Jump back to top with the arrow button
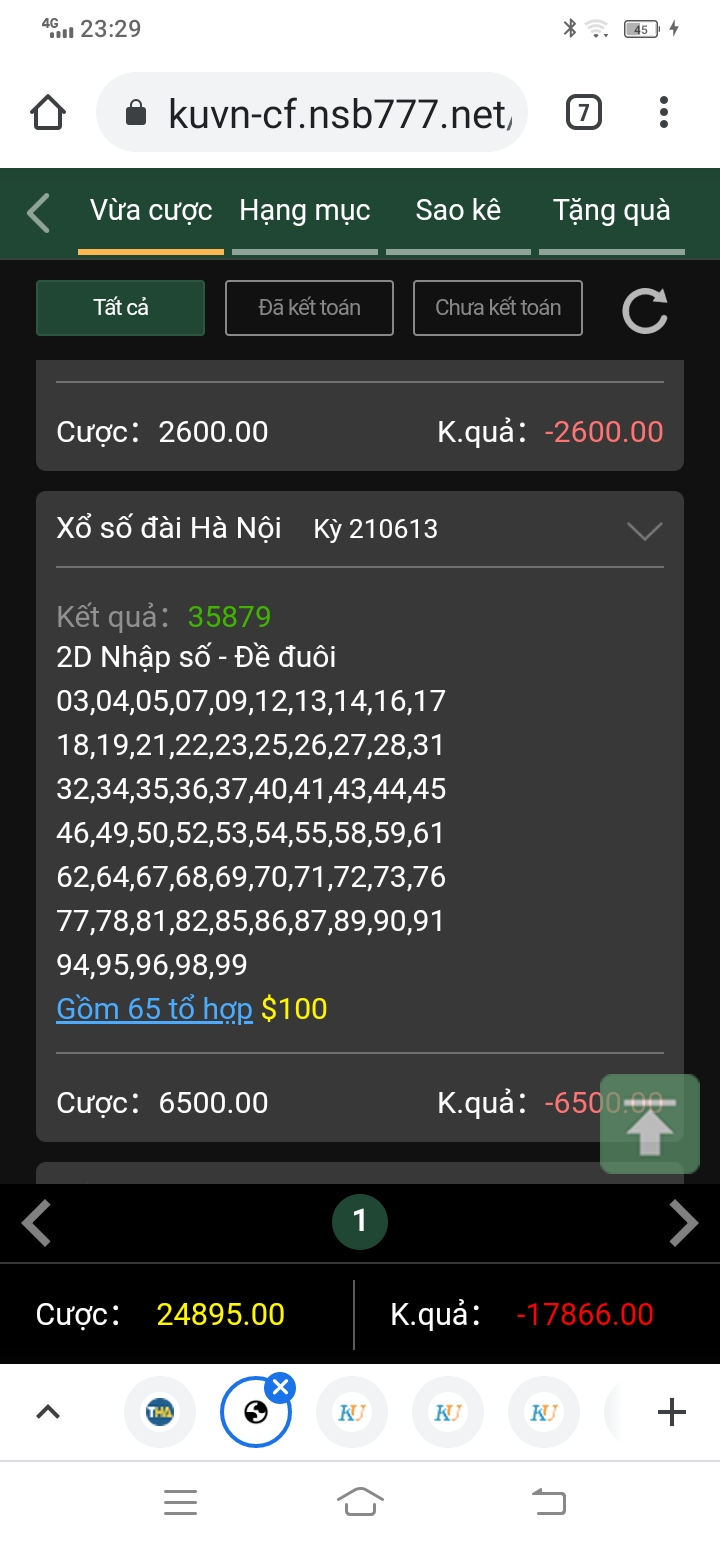 click(650, 1124)
